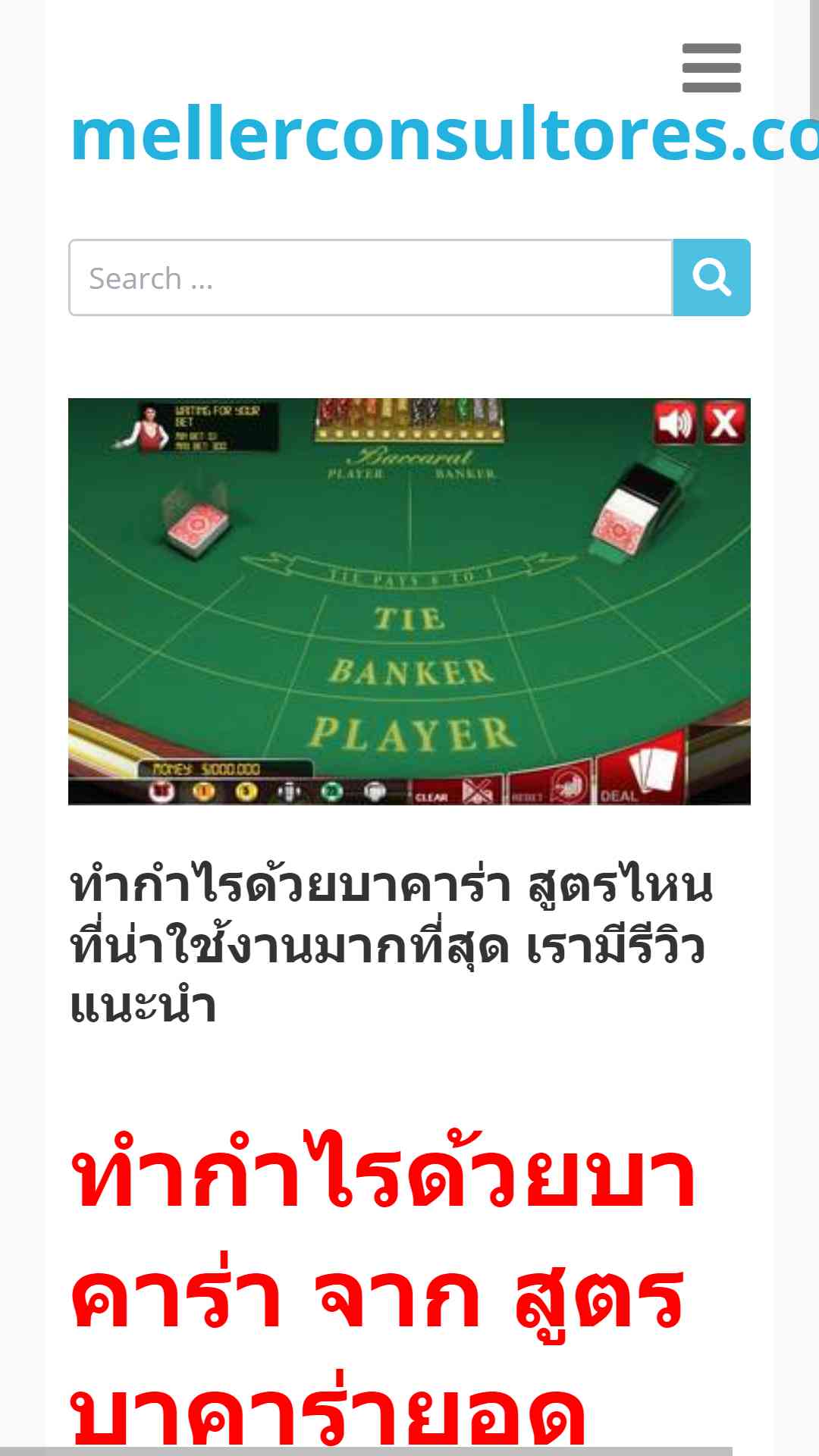The width and height of the screenshot is (819, 1456).
Task: Open the mellerconsultores site title link
Action: (x=444, y=136)
